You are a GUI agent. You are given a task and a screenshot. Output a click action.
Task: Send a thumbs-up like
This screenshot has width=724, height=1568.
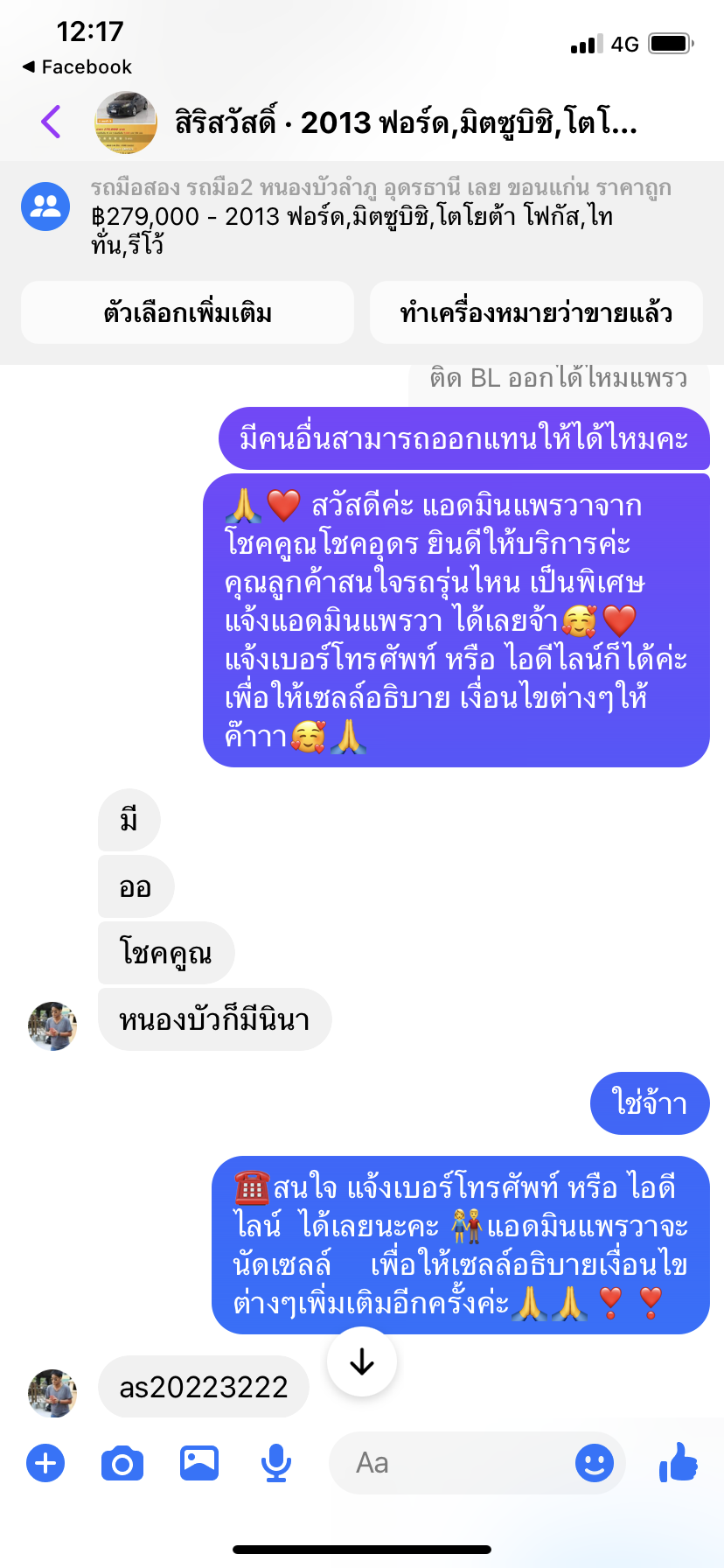pyautogui.click(x=679, y=1462)
